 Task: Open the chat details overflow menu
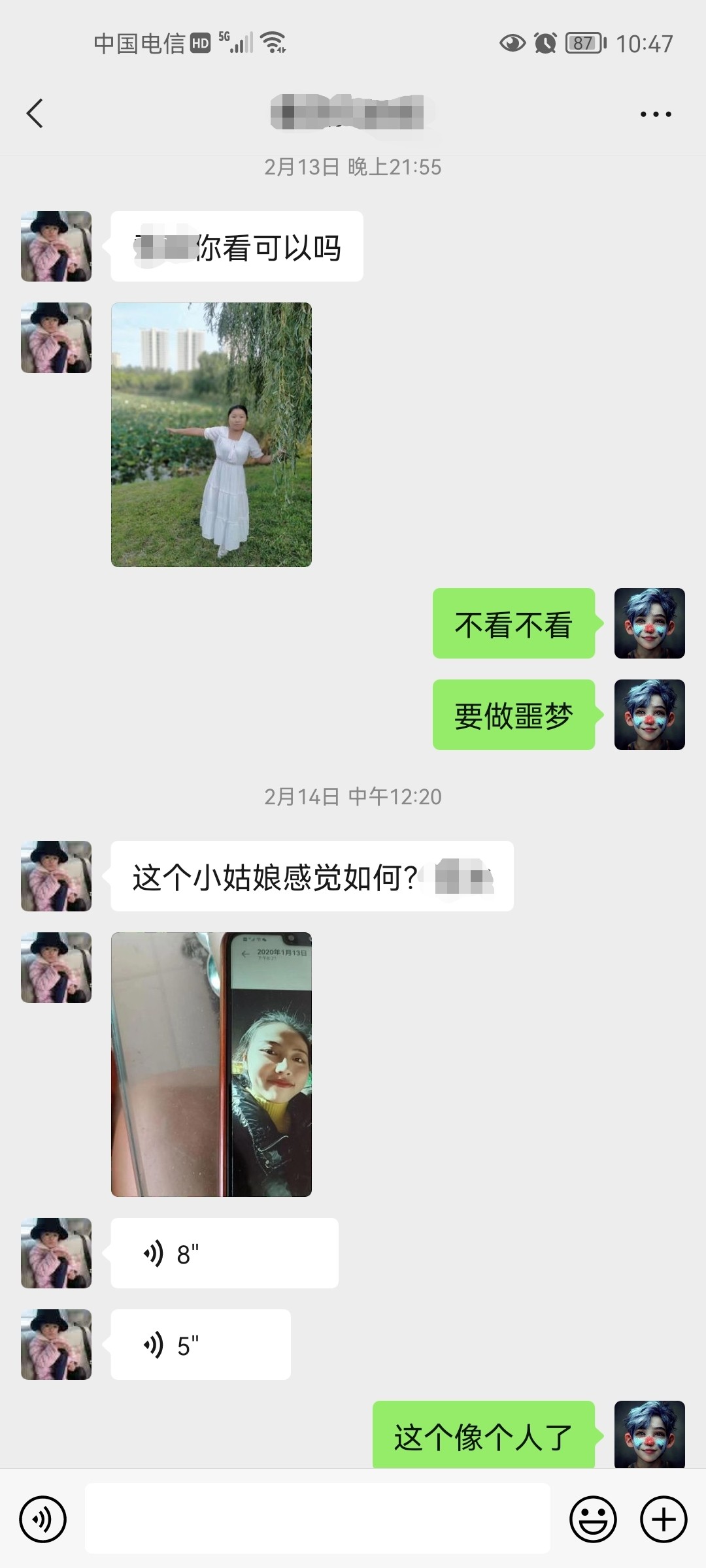656,114
